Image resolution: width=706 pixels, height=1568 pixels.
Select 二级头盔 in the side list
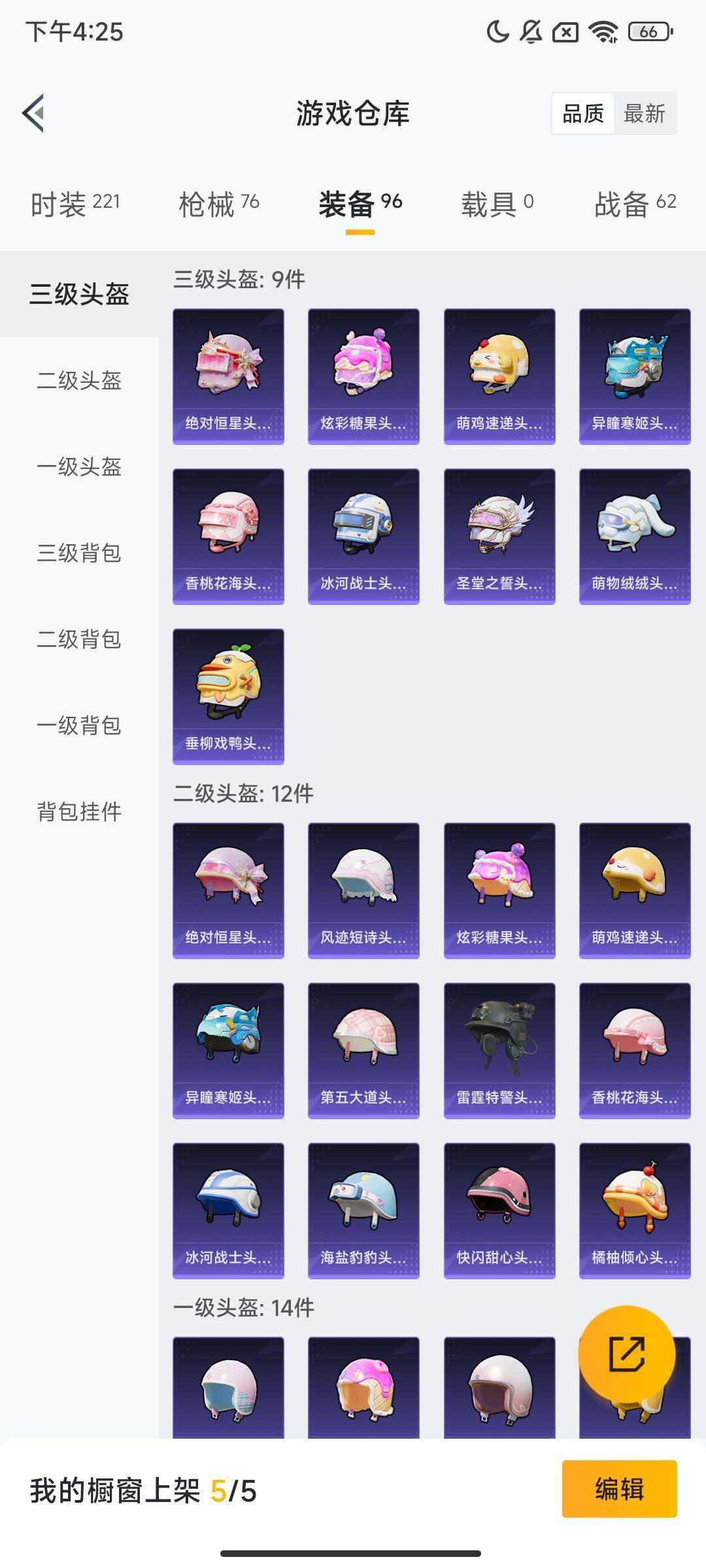pos(79,380)
